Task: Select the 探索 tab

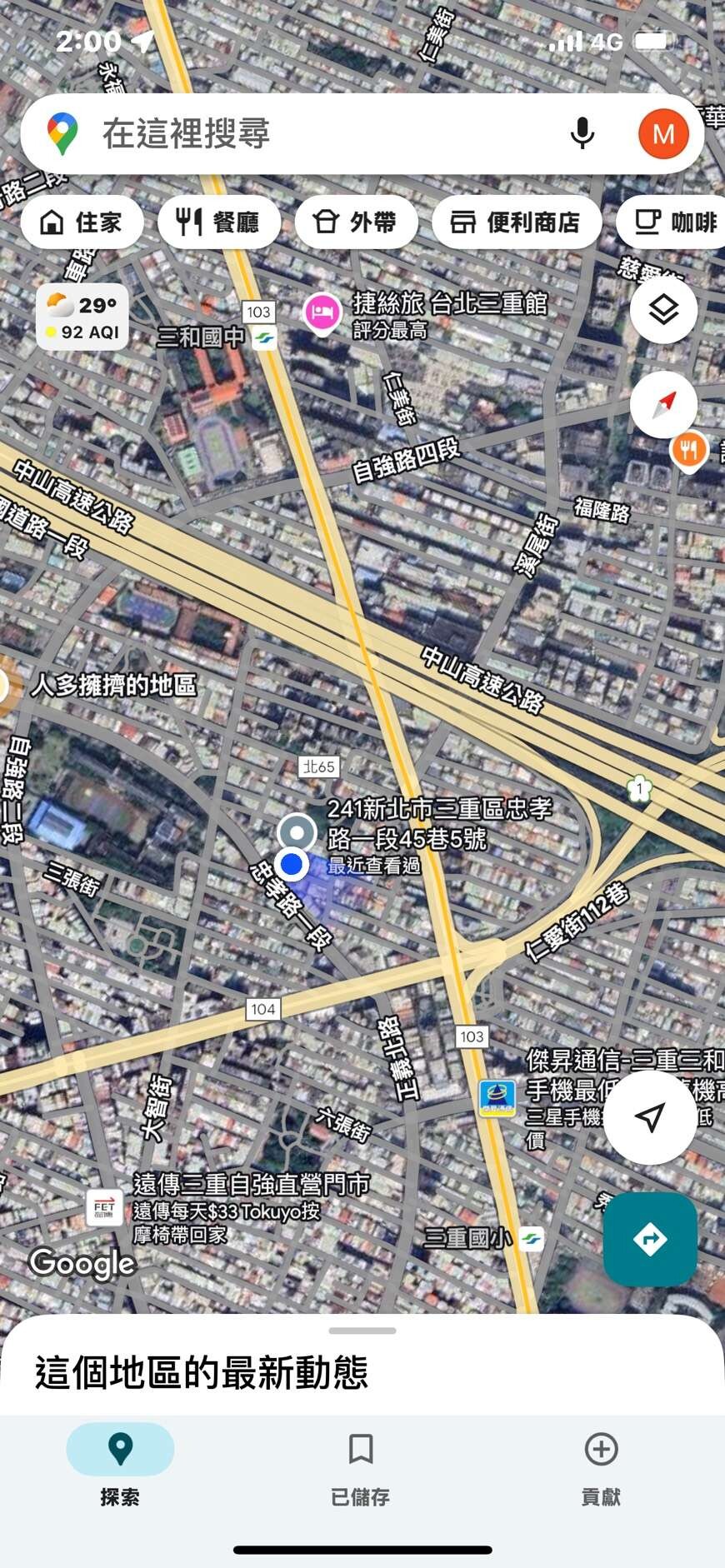Action: point(120,1470)
